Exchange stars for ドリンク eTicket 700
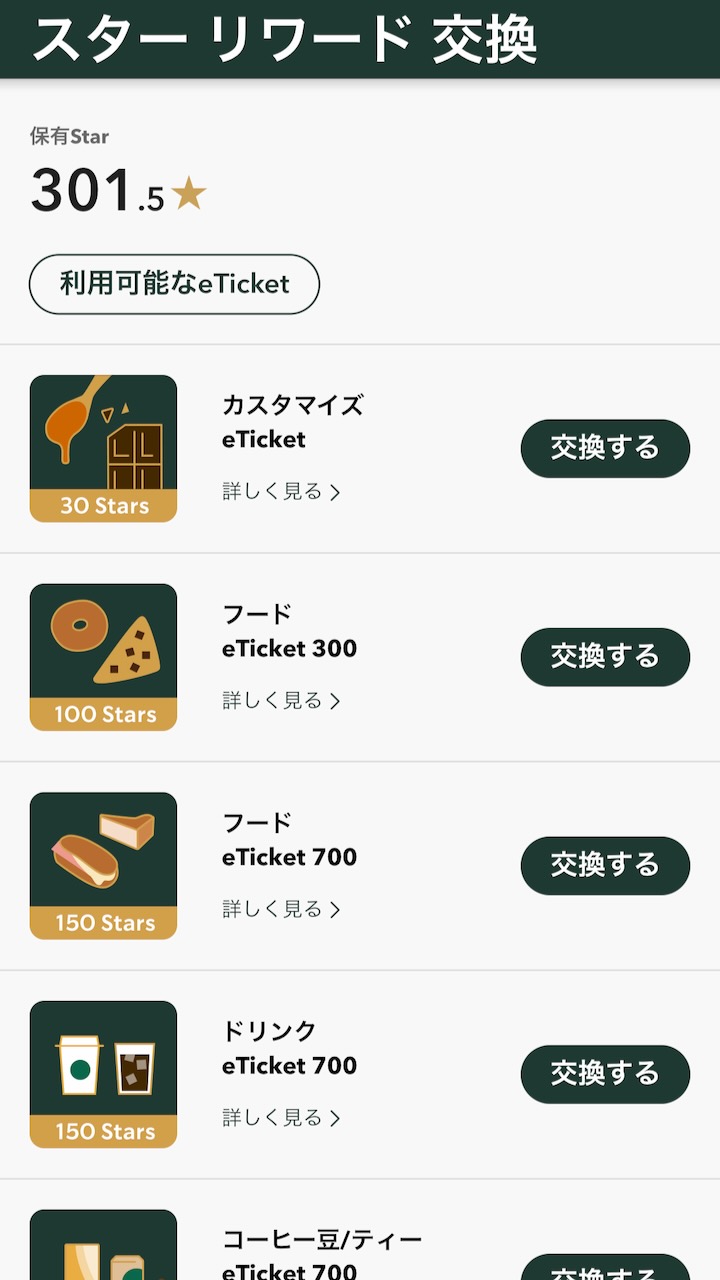The image size is (720, 1280). [605, 1074]
